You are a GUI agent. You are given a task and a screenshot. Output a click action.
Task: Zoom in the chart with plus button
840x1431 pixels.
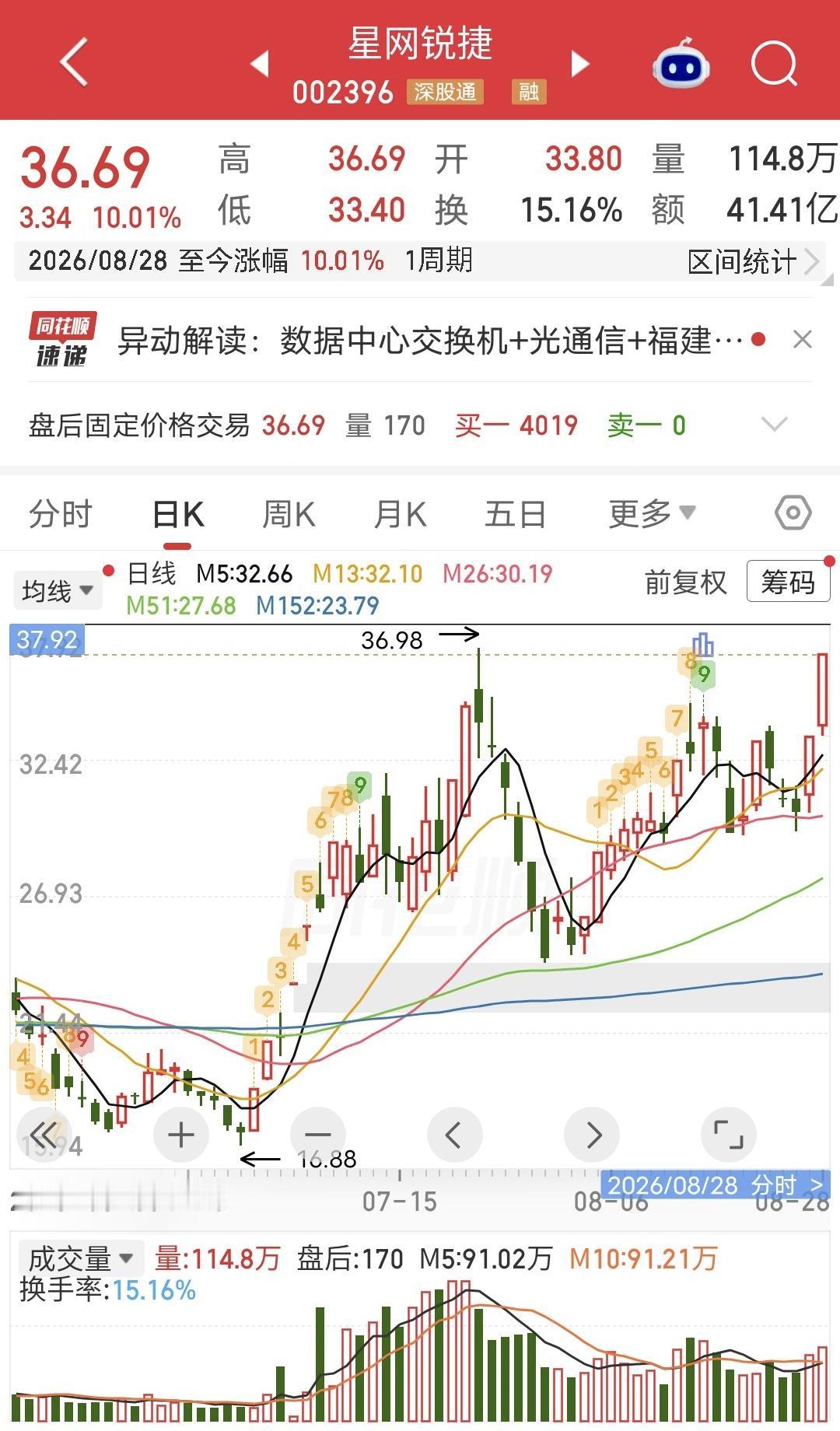181,1135
